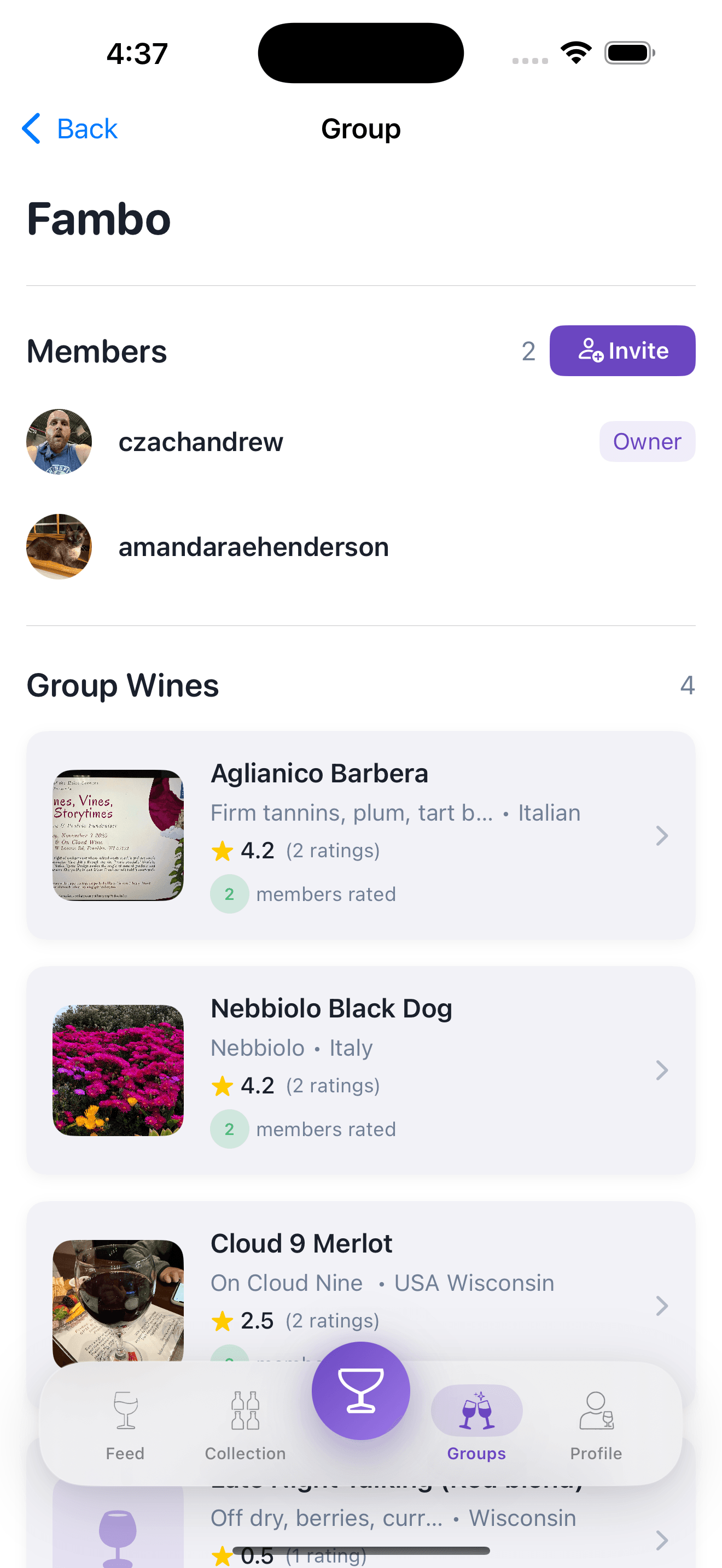Screen dimensions: 722x1568
Task: Tap the person-add icon inside Invite button
Action: coord(591,350)
